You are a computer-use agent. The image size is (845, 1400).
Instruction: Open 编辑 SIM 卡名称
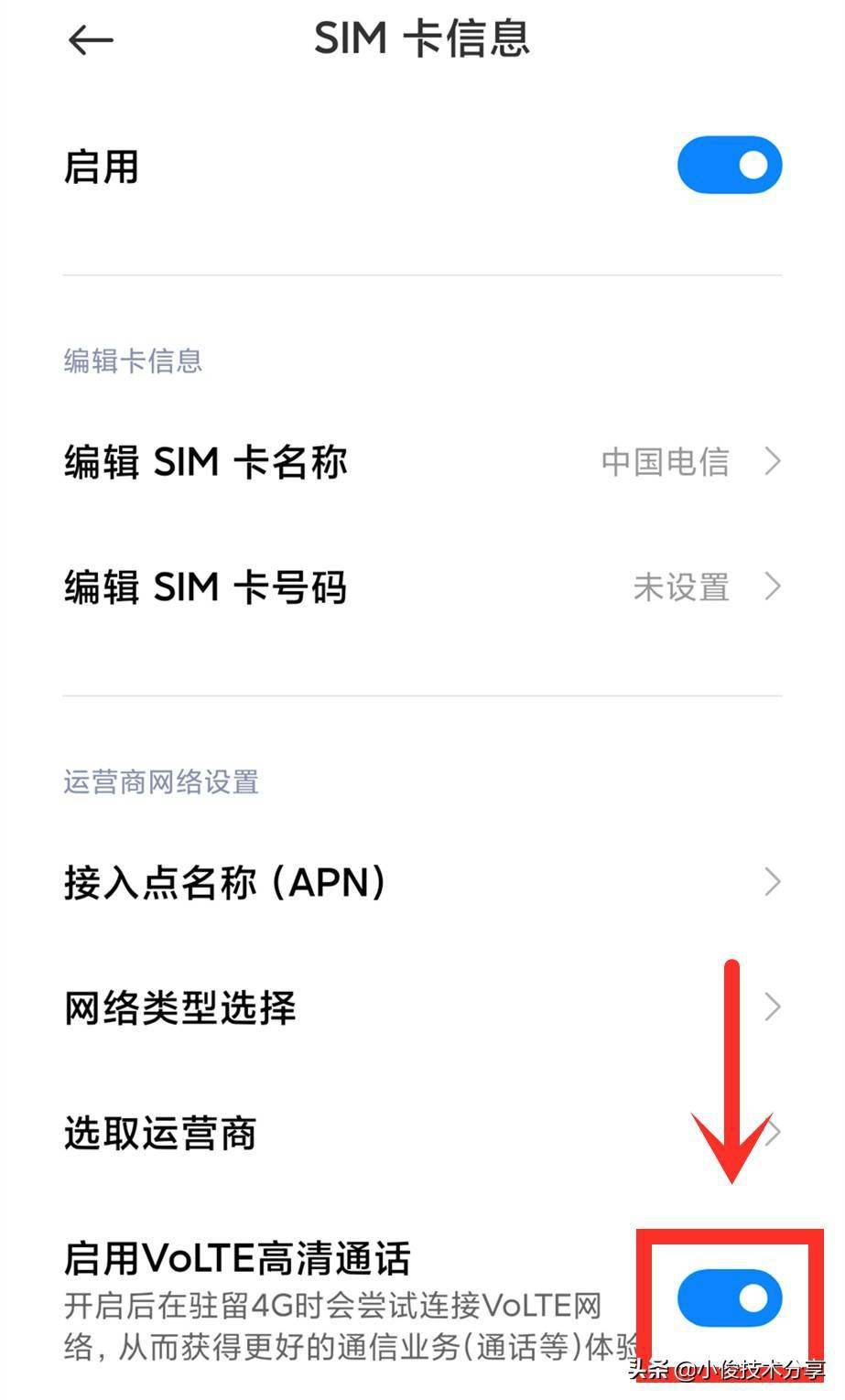tap(422, 462)
